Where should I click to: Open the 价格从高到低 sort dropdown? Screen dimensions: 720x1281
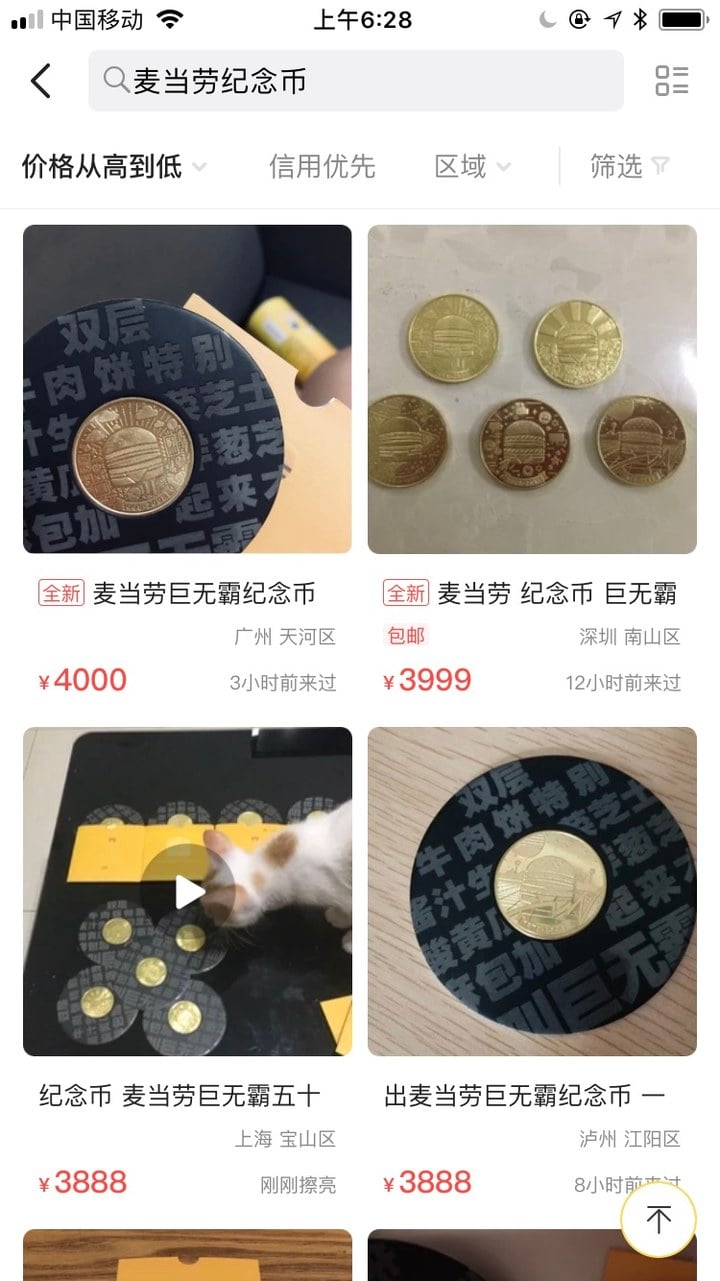(114, 167)
